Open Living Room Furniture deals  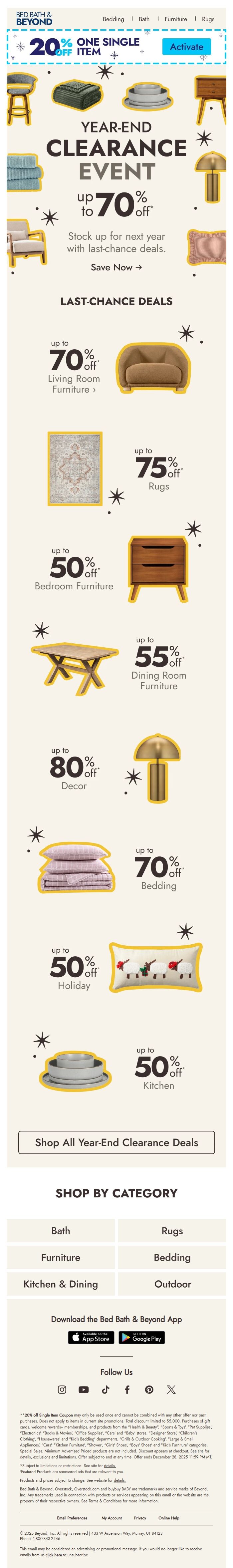tap(74, 384)
